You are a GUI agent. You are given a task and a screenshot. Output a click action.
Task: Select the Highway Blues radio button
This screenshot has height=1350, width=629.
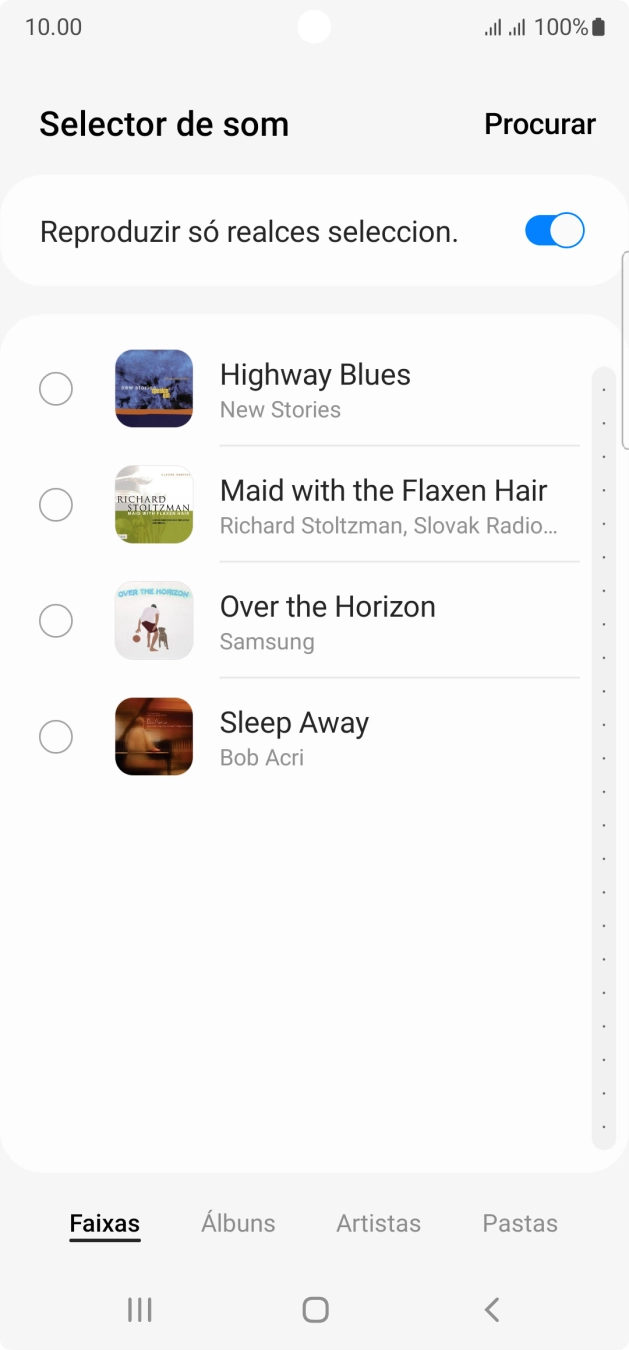[x=56, y=389]
